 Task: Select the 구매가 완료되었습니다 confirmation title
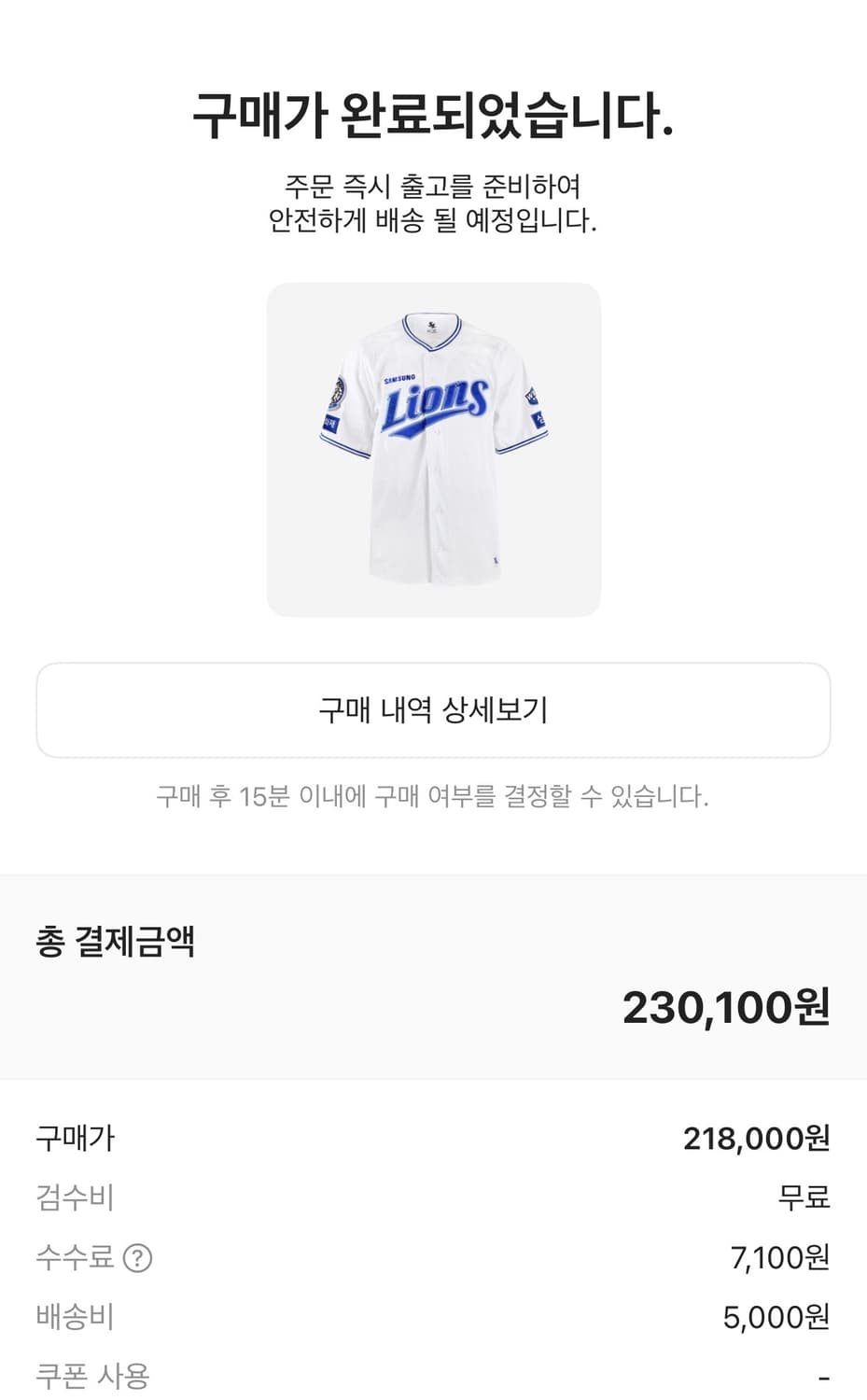(433, 112)
